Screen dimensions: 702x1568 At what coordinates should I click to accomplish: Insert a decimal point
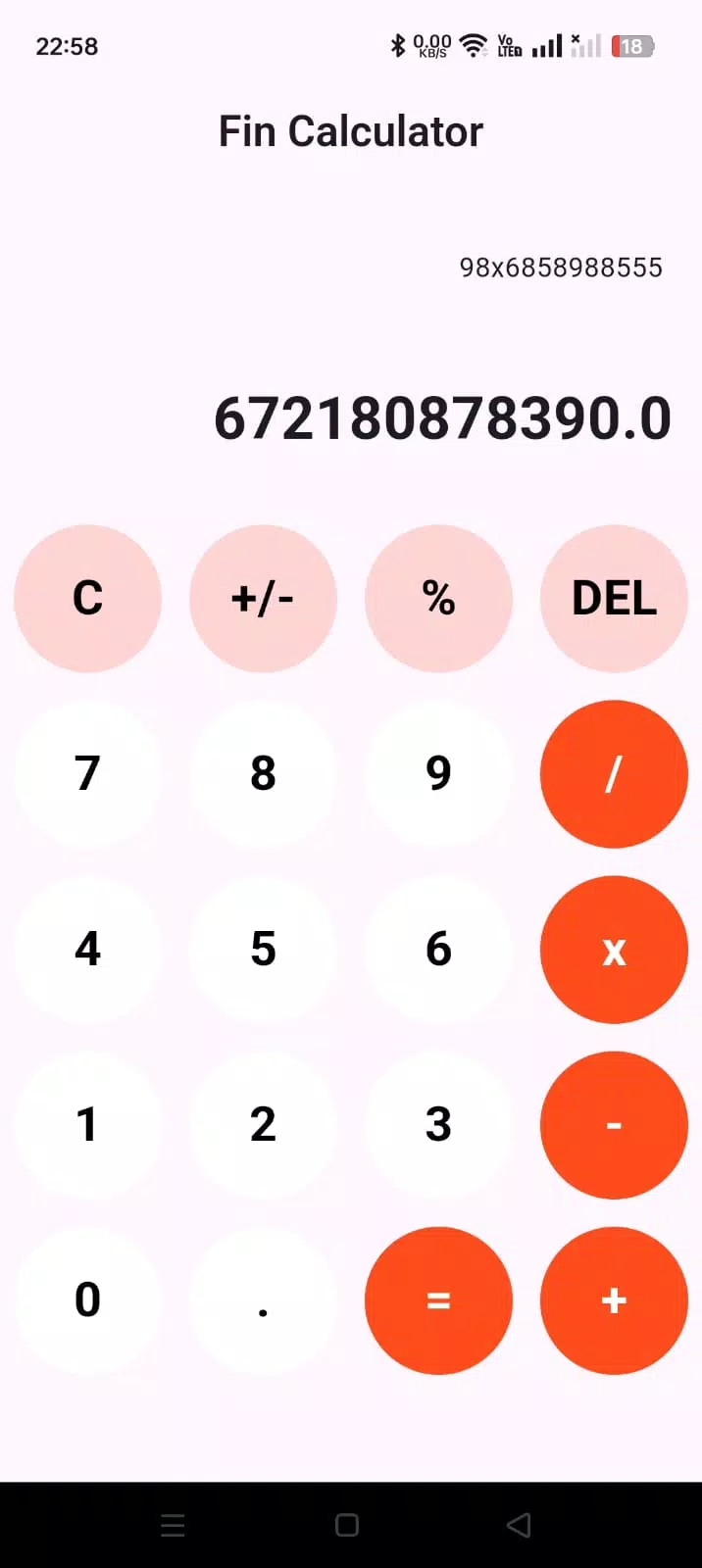coord(263,1299)
